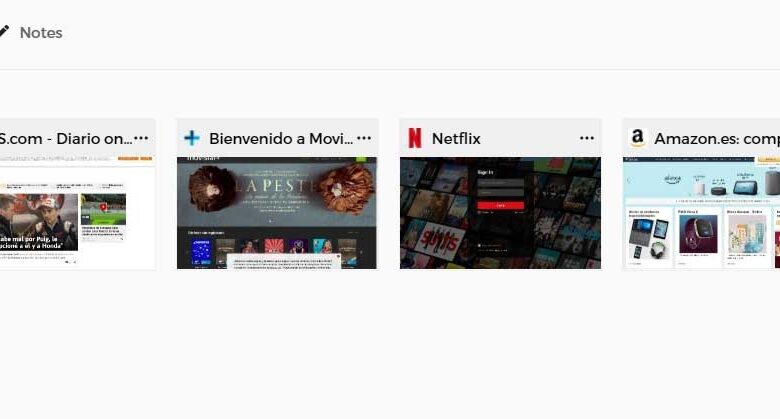Screen dimensions: 780x419
Task: Open the Bienvenido a Movistar tile
Action: point(277,212)
